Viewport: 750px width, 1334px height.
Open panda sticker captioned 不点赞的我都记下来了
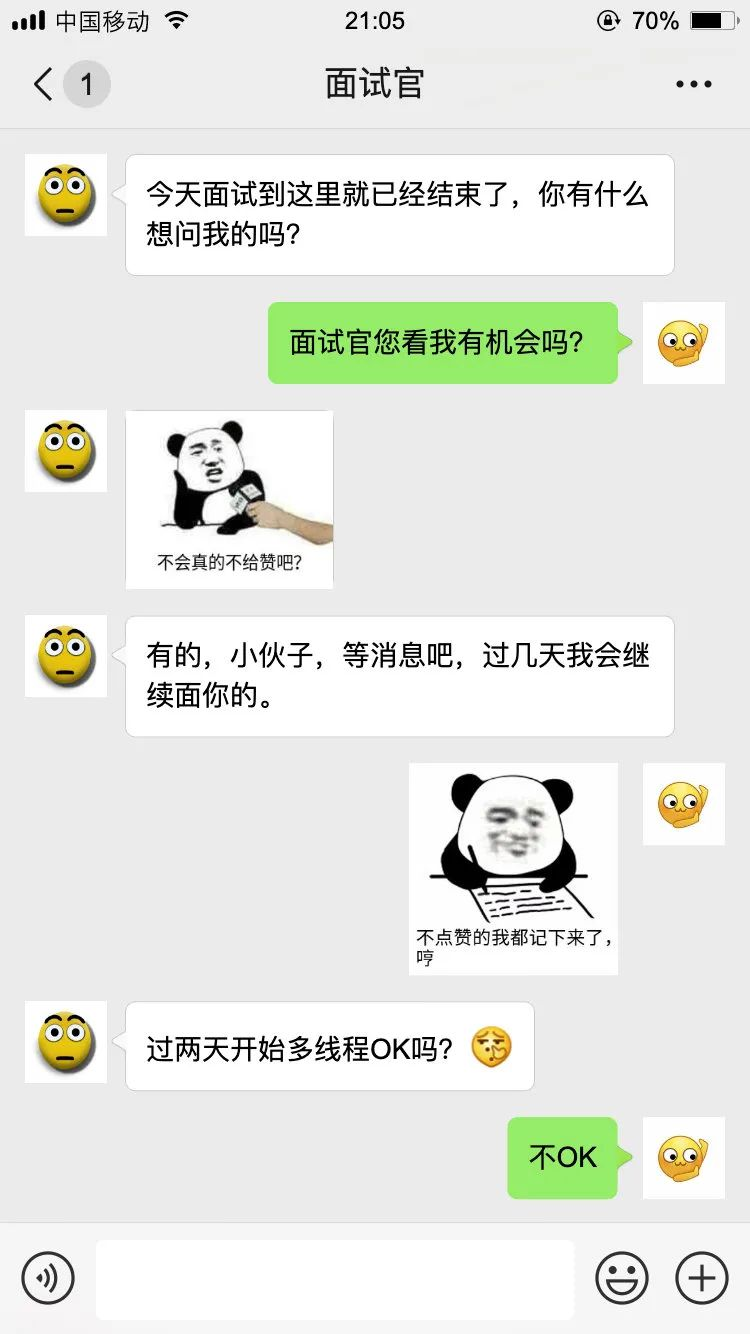point(513,868)
